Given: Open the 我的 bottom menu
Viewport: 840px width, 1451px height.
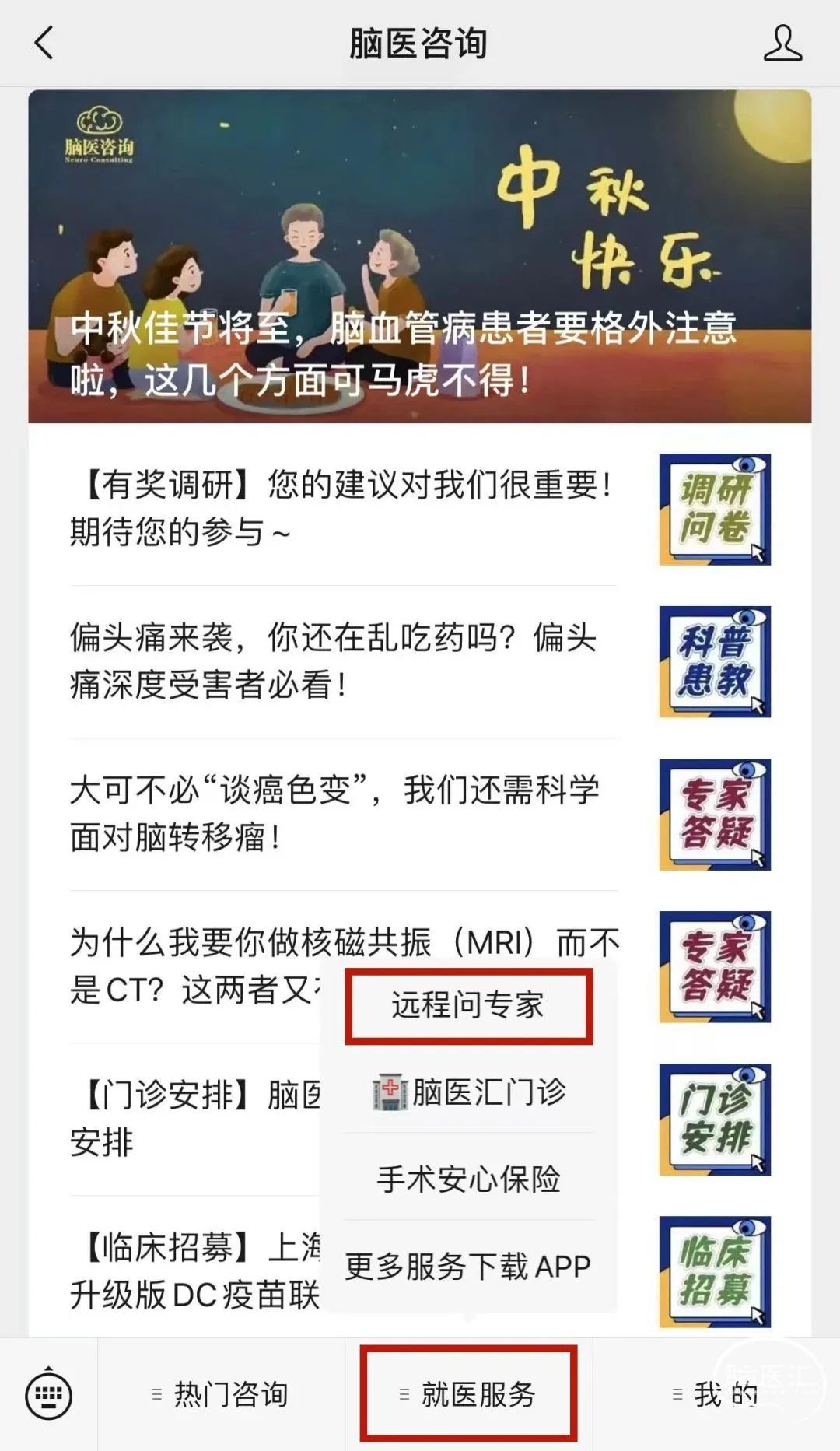Looking at the screenshot, I should [716, 1394].
